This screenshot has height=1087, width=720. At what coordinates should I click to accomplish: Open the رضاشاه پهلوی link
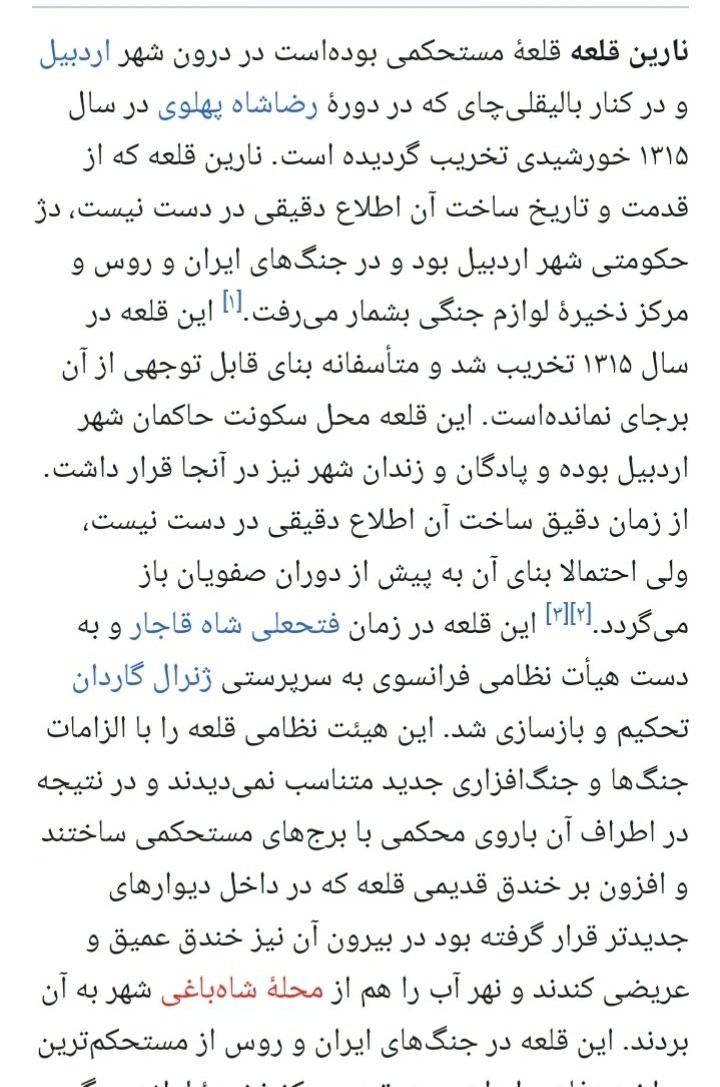pyautogui.click(x=237, y=107)
